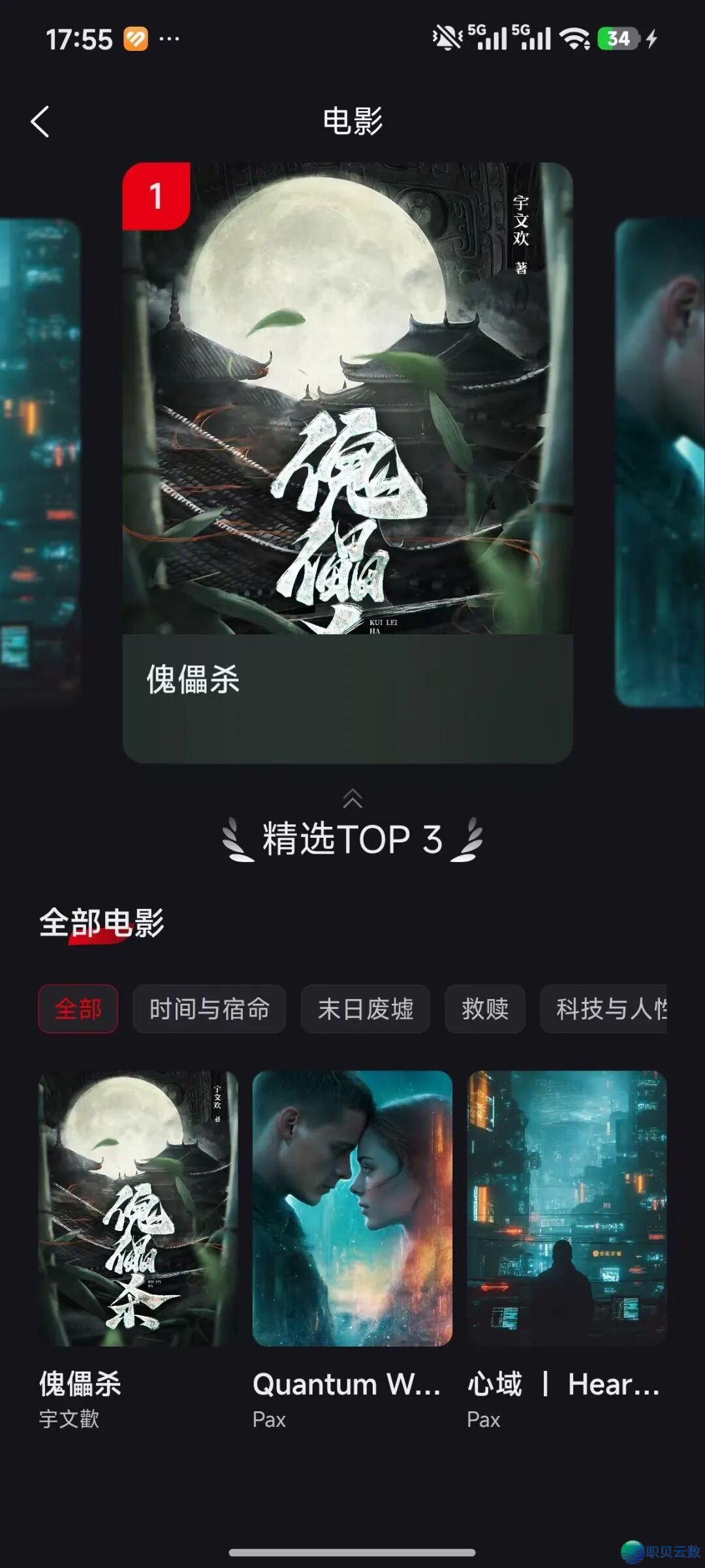Select the 时间与宿命 filter chip
This screenshot has width=705, height=1568.
coord(210,1009)
